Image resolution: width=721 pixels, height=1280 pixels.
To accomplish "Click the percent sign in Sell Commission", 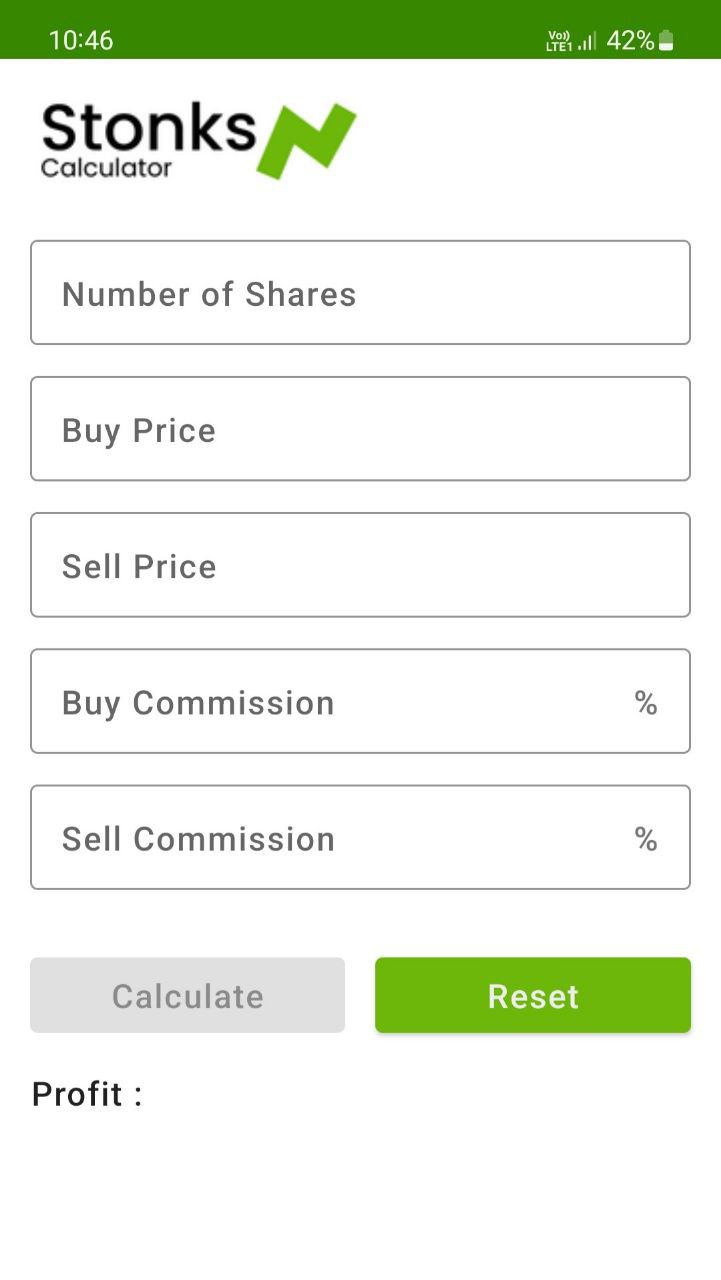I will tap(645, 838).
